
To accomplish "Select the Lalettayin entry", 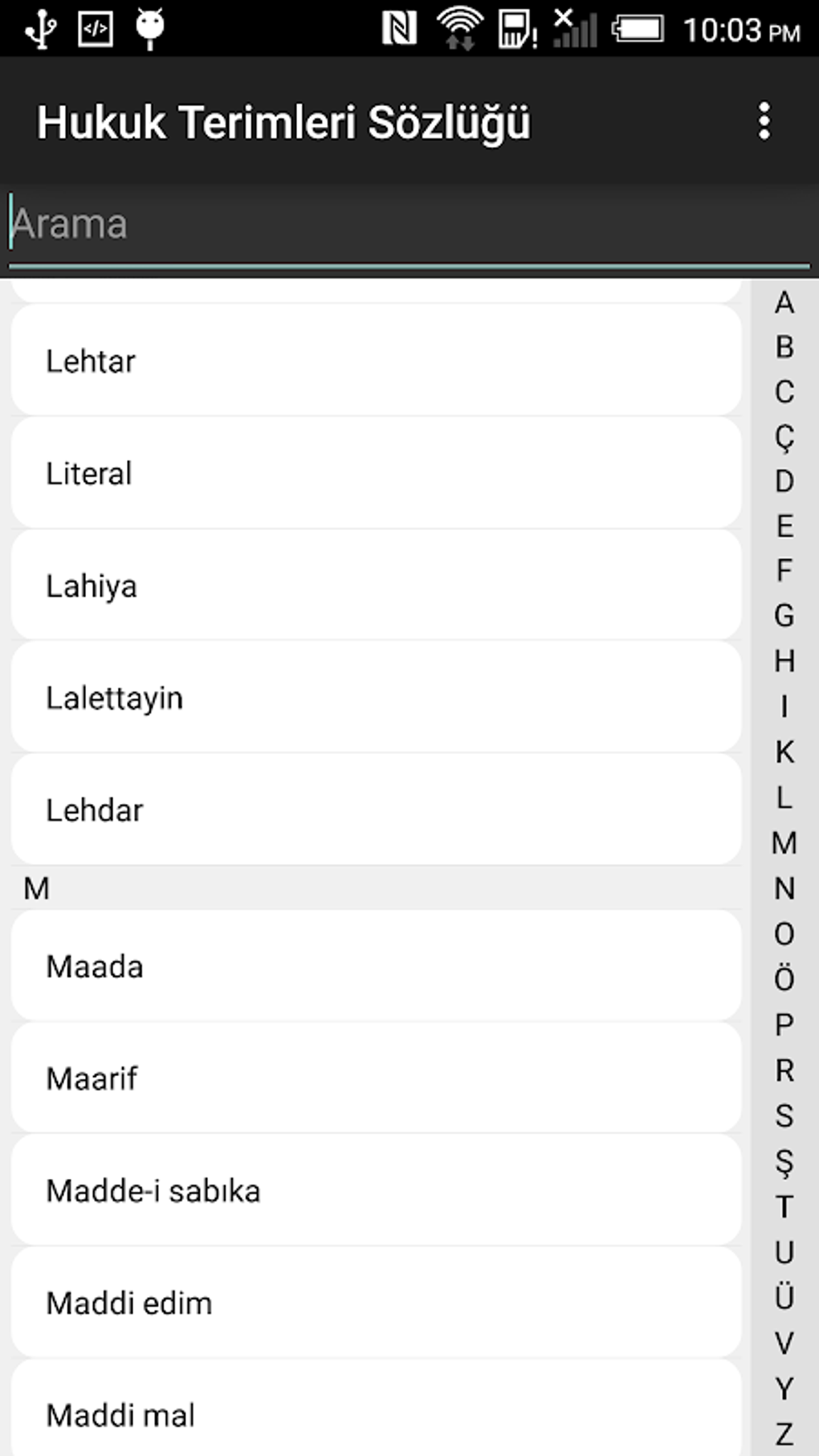I will point(376,697).
